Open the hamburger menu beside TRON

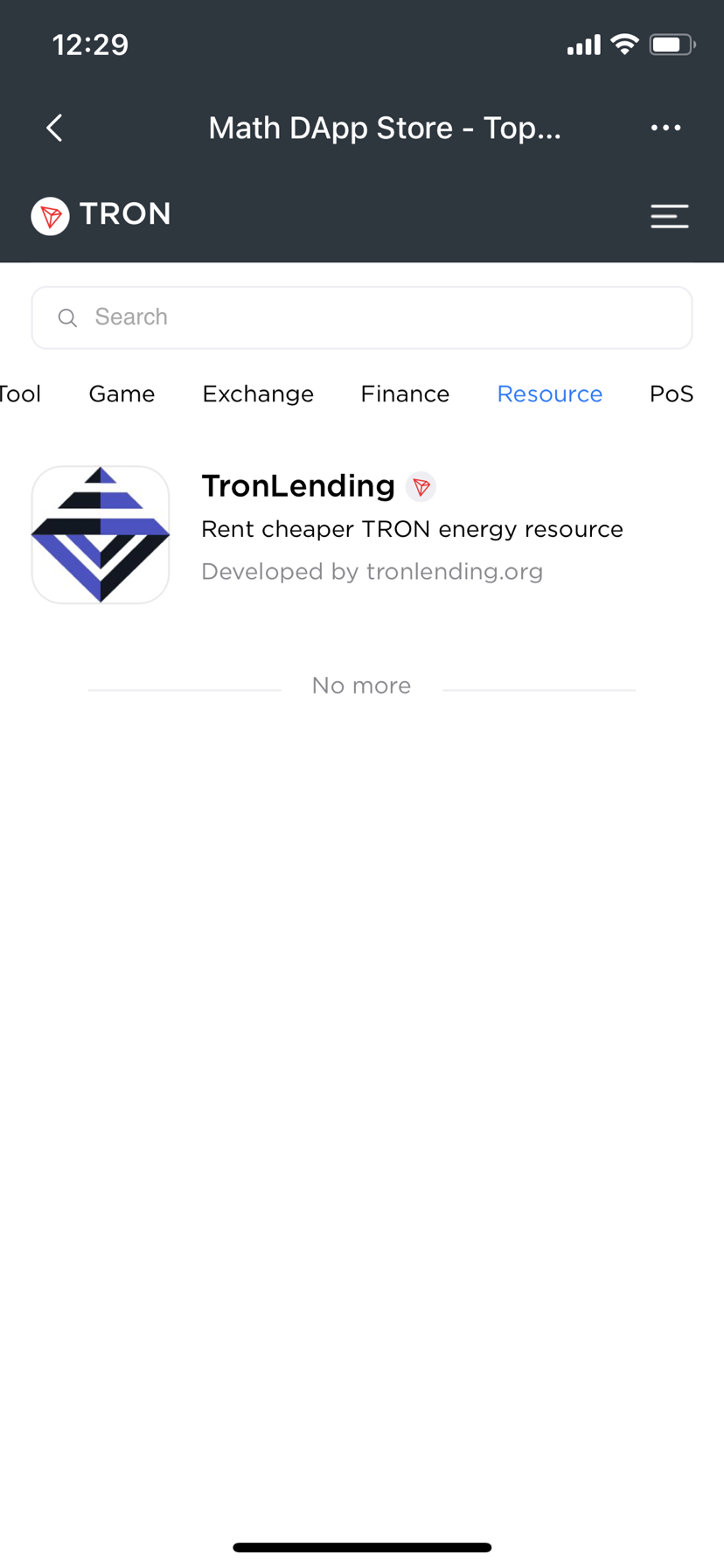[x=669, y=216]
